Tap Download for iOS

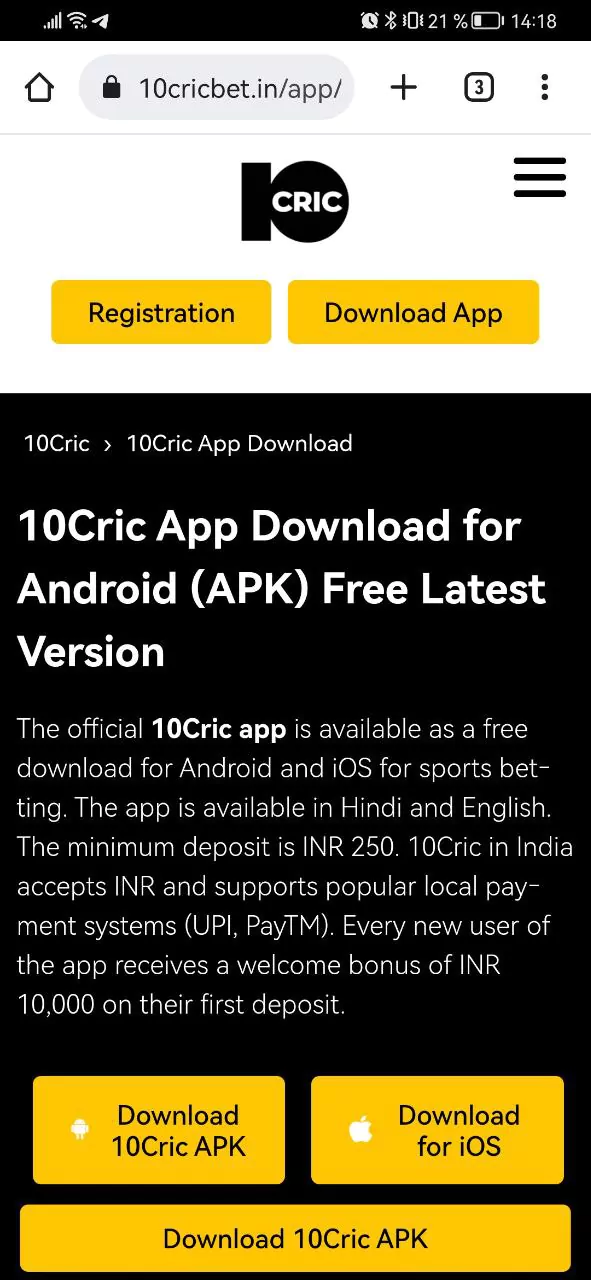tap(437, 1130)
